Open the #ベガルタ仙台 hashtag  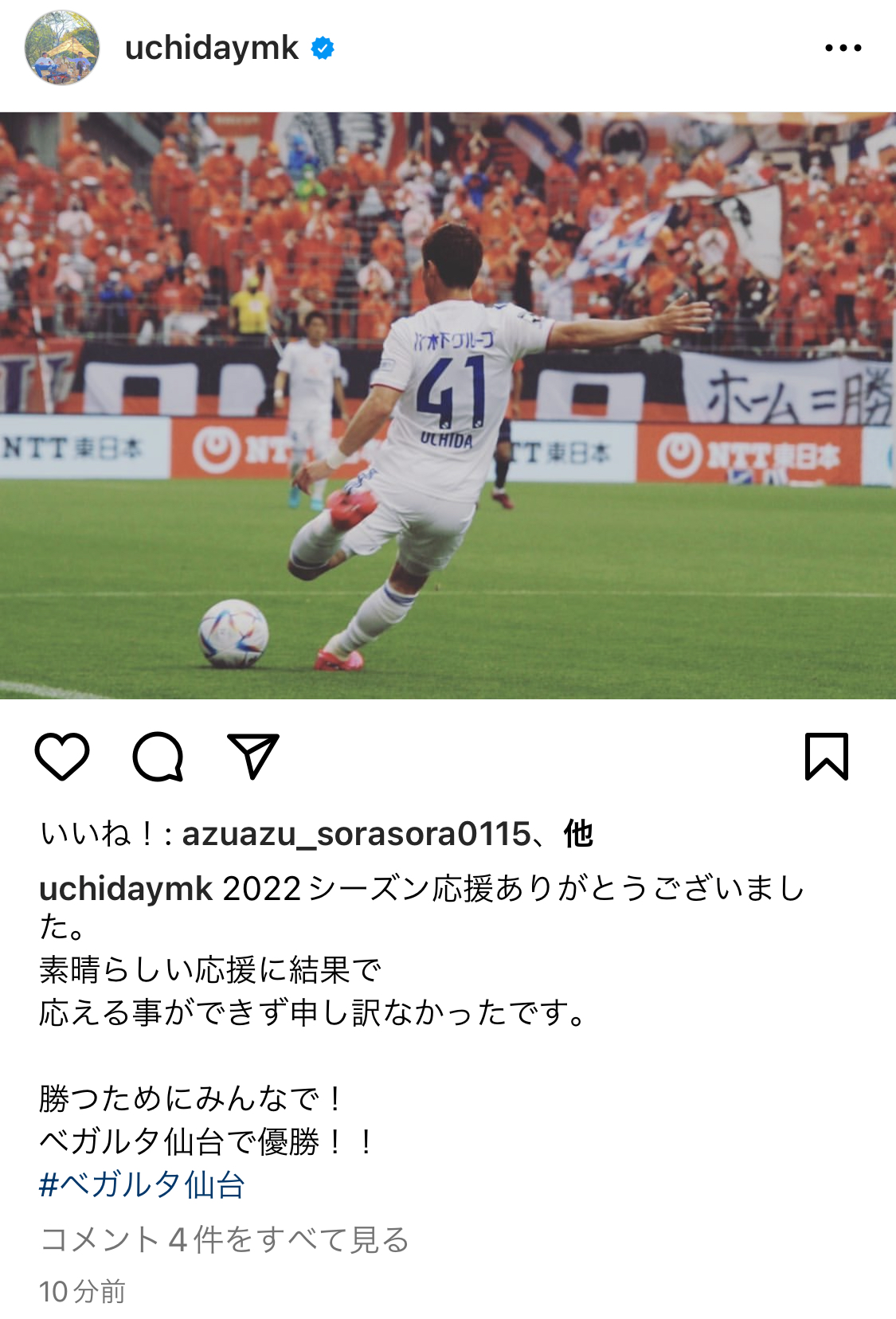point(142,1184)
